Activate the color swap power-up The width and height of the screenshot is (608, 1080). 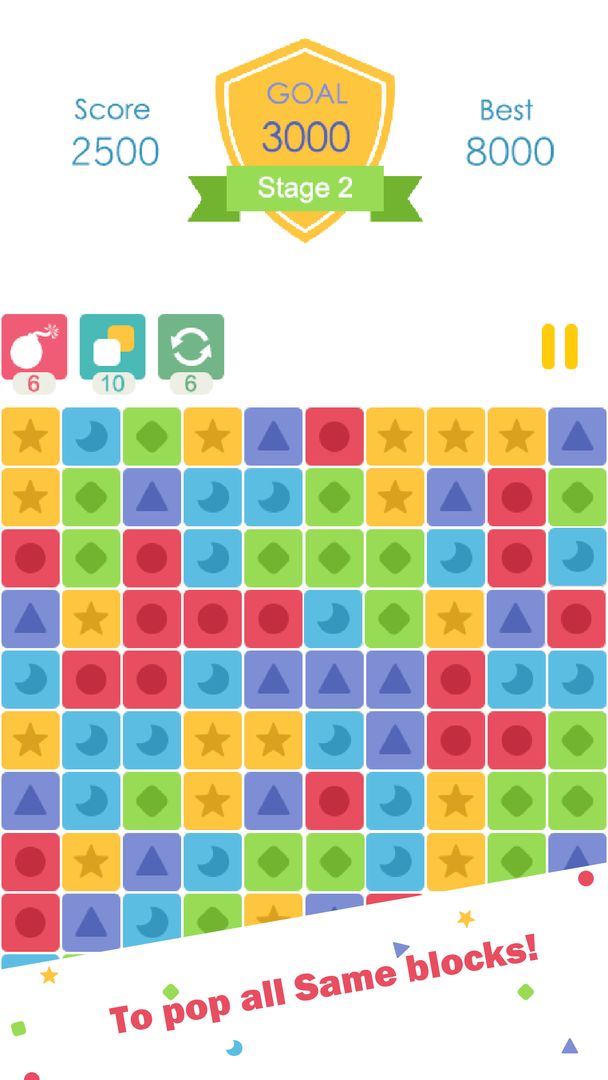tap(112, 347)
